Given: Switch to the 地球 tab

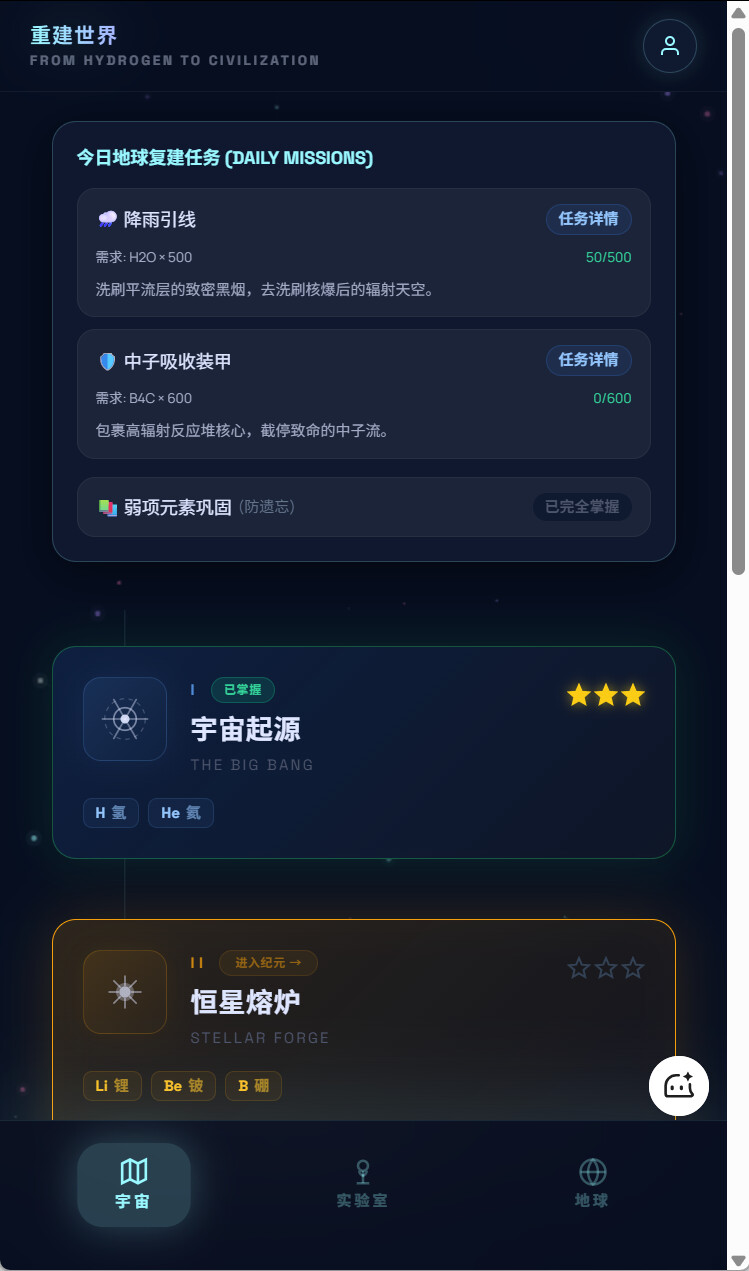Looking at the screenshot, I should click(x=592, y=1184).
